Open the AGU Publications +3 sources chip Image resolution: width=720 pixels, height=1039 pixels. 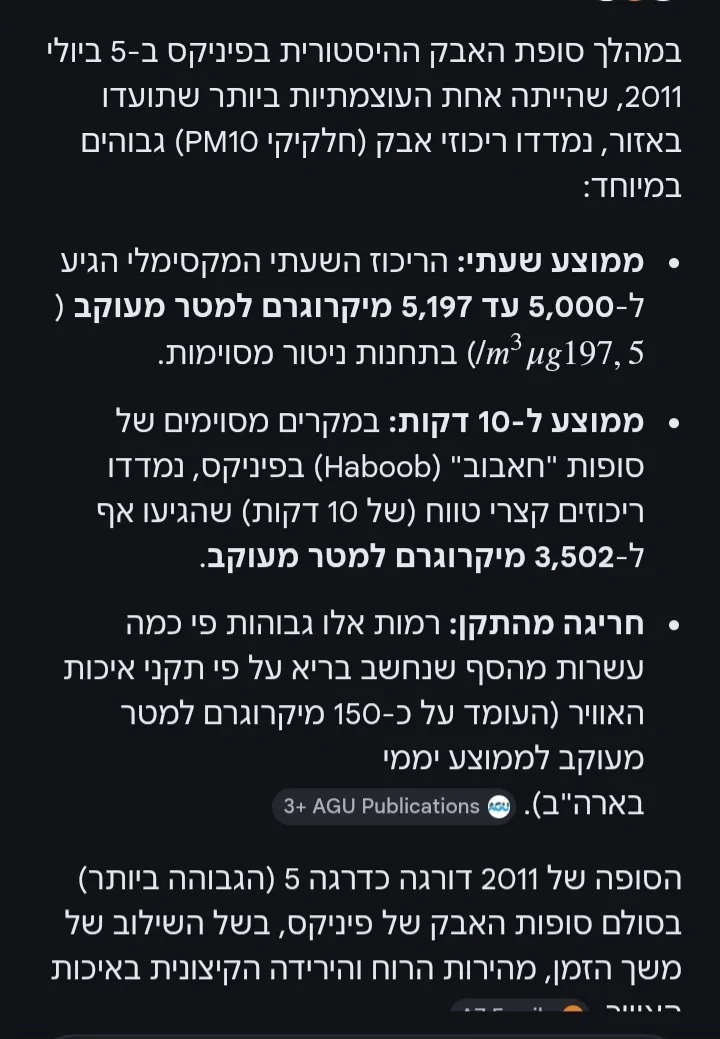pos(395,806)
